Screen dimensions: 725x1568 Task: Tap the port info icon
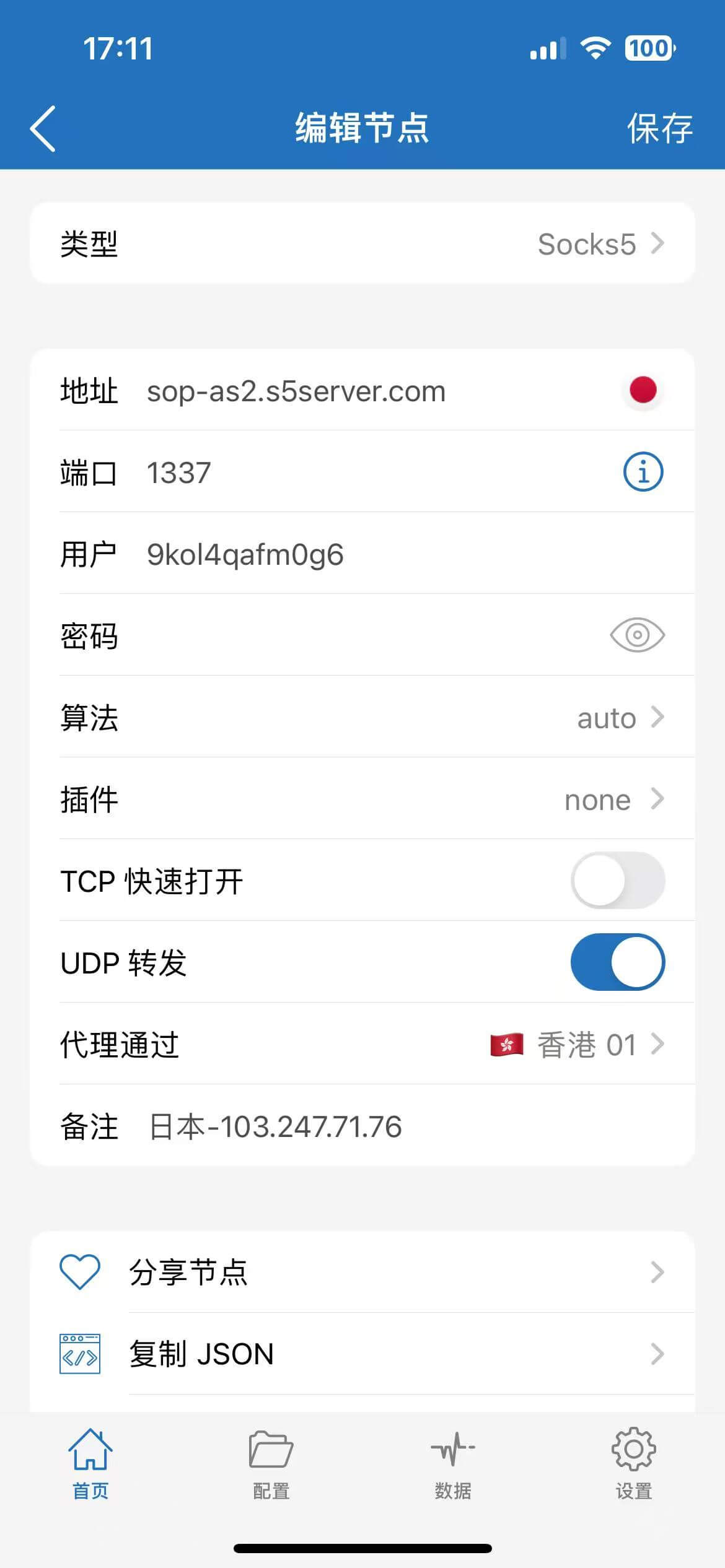click(x=643, y=472)
